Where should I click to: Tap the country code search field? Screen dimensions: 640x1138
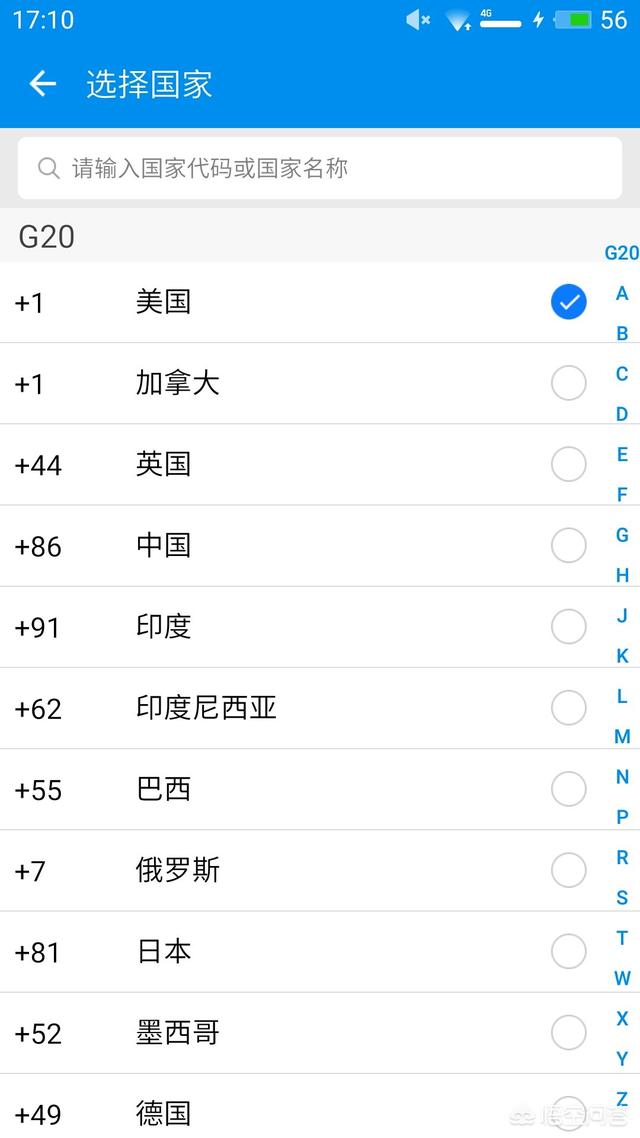tap(319, 168)
